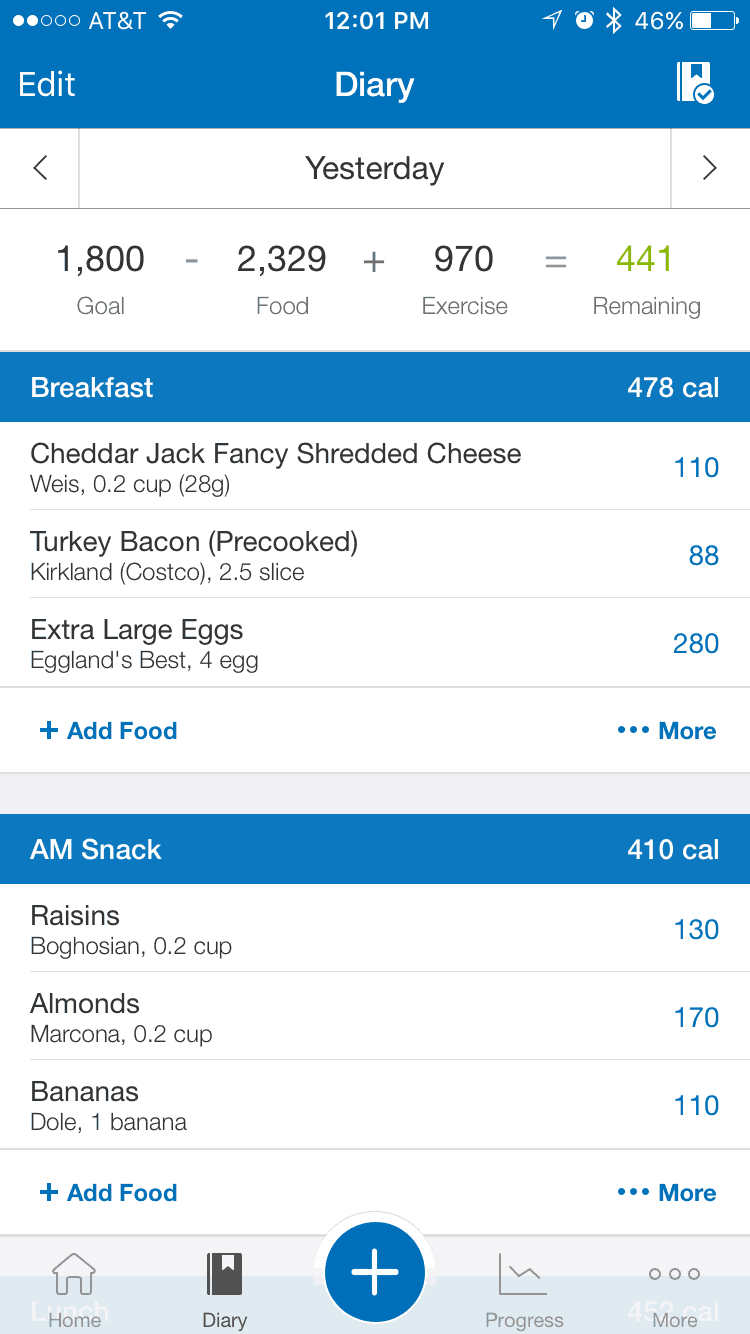The height and width of the screenshot is (1334, 750).
Task: Open Cheddar Jack Fancy Shredded Cheese entry
Action: (375, 466)
